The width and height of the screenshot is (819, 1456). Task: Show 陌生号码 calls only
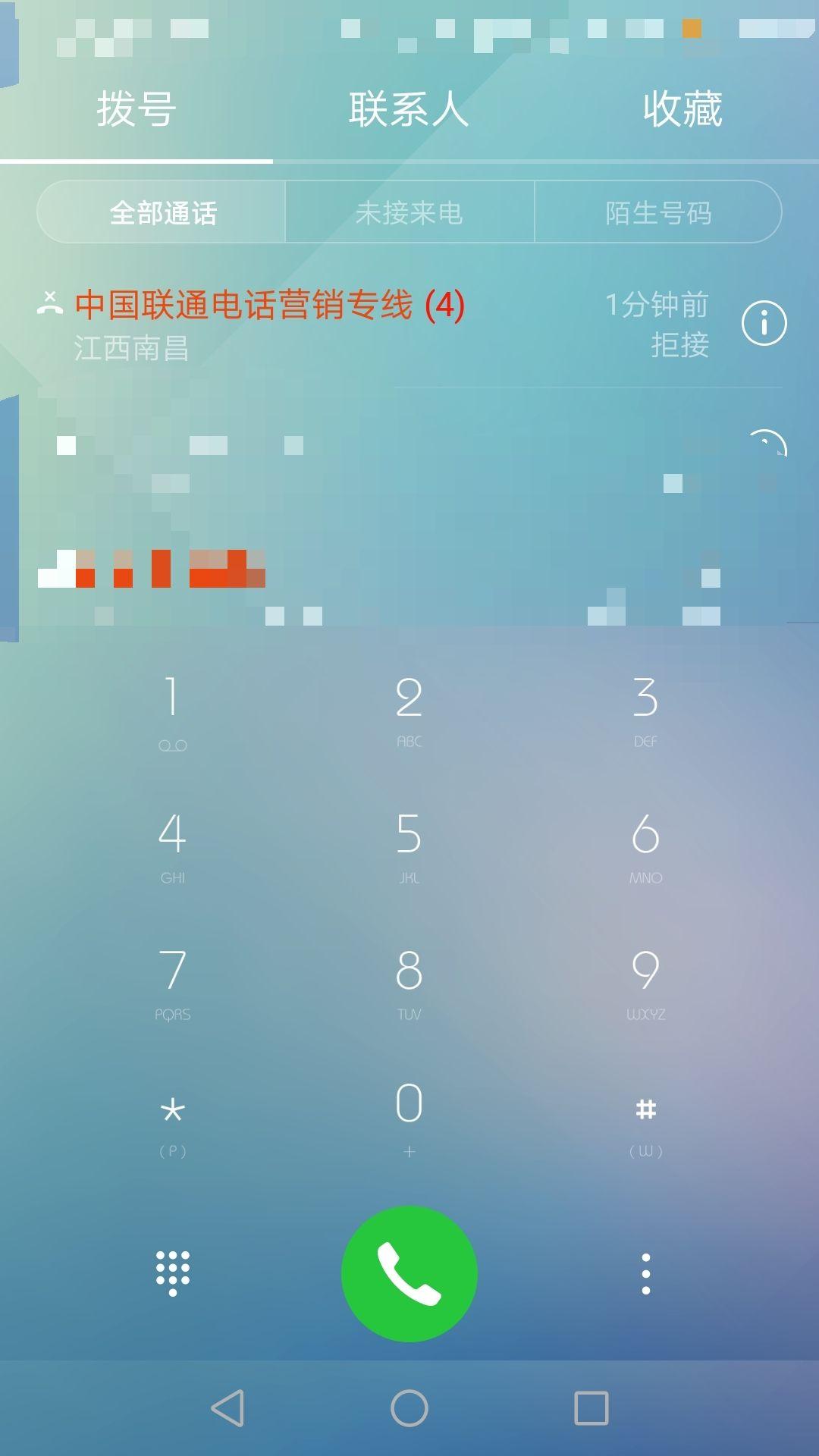tap(657, 212)
